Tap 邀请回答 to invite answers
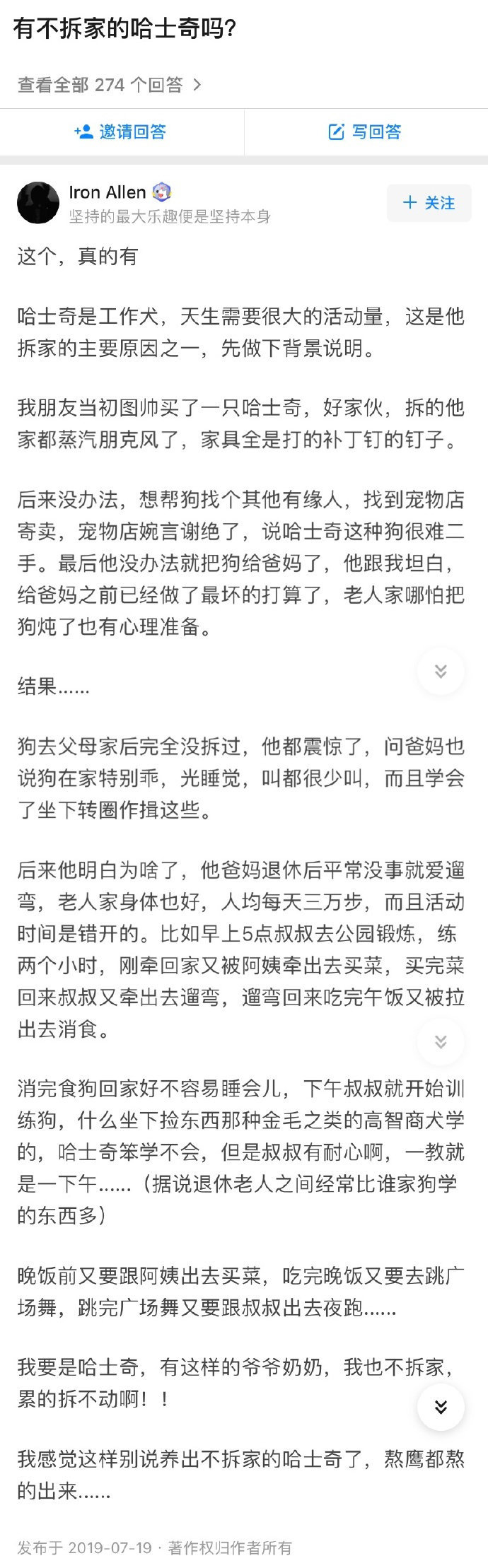 (x=121, y=132)
